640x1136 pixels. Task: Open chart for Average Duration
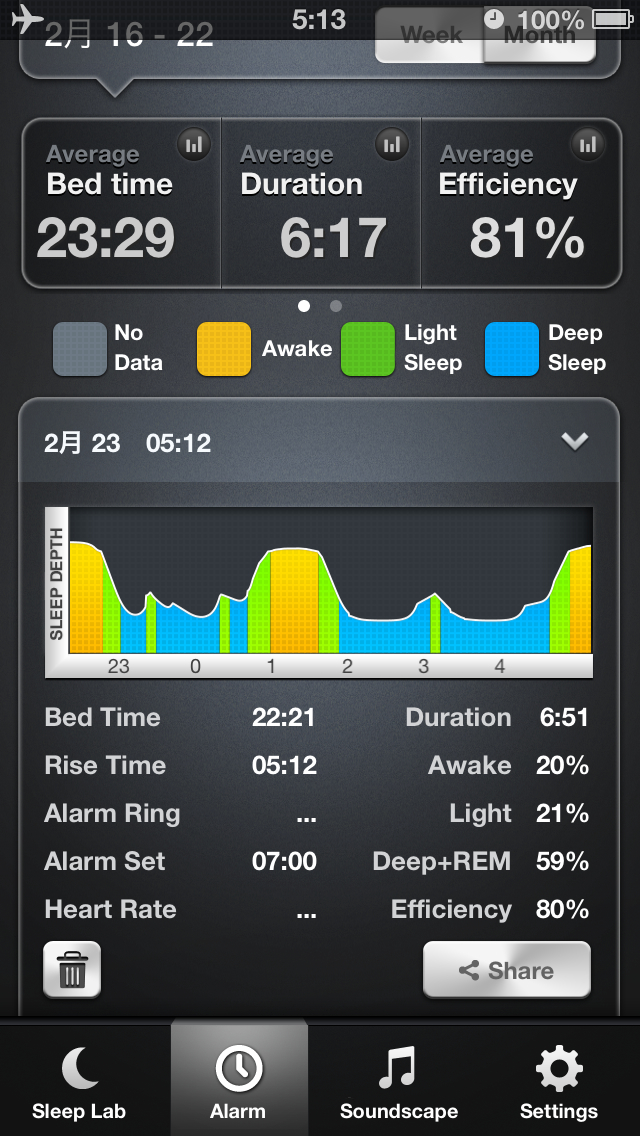[393, 145]
